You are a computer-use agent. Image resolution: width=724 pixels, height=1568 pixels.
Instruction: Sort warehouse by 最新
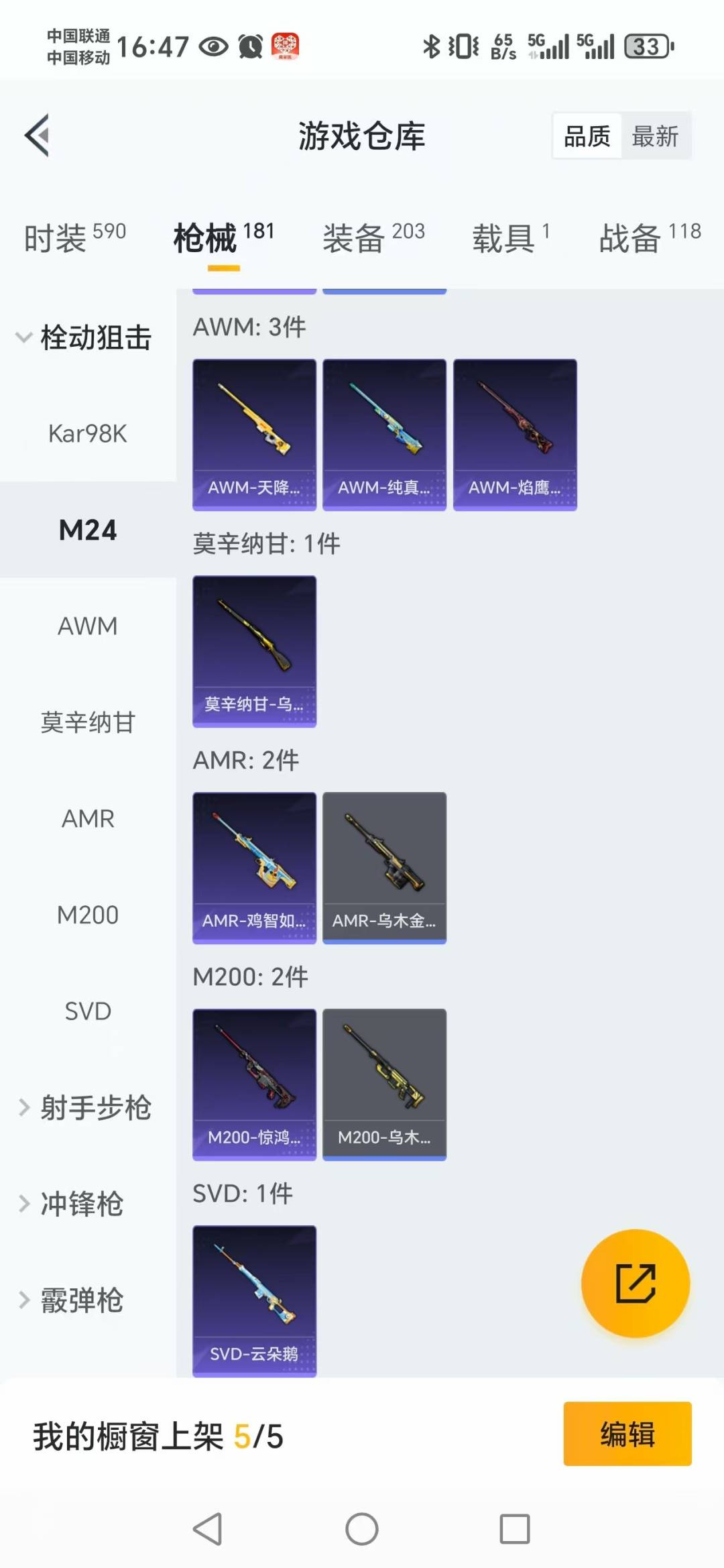coord(655,136)
